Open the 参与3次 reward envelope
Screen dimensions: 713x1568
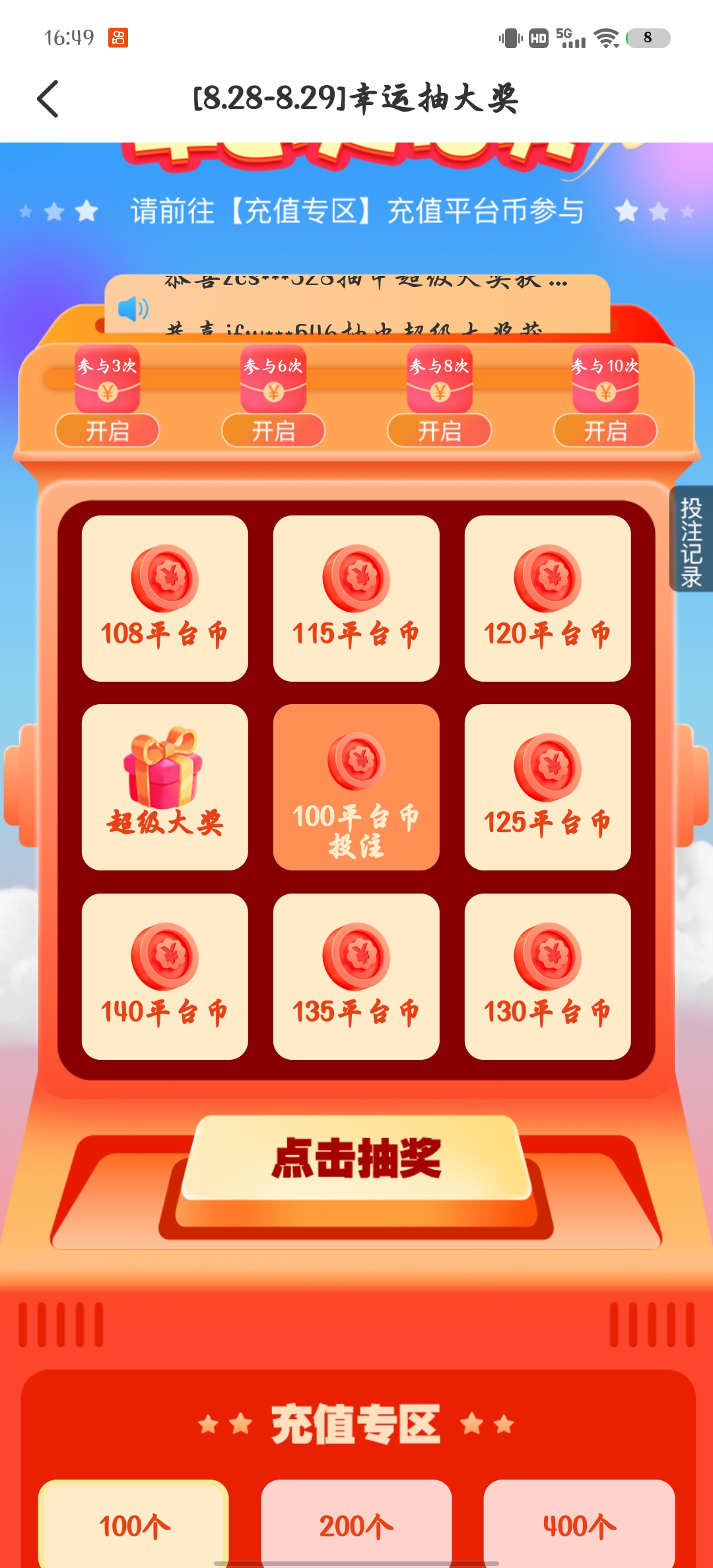point(108,431)
